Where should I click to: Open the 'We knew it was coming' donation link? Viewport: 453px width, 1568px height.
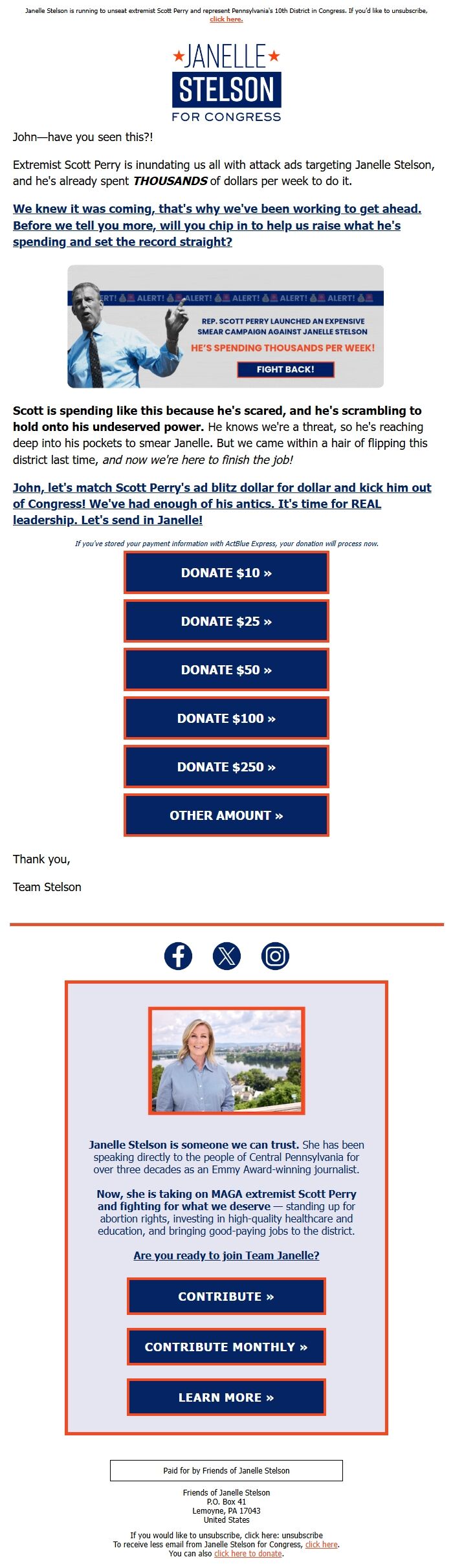click(x=217, y=225)
